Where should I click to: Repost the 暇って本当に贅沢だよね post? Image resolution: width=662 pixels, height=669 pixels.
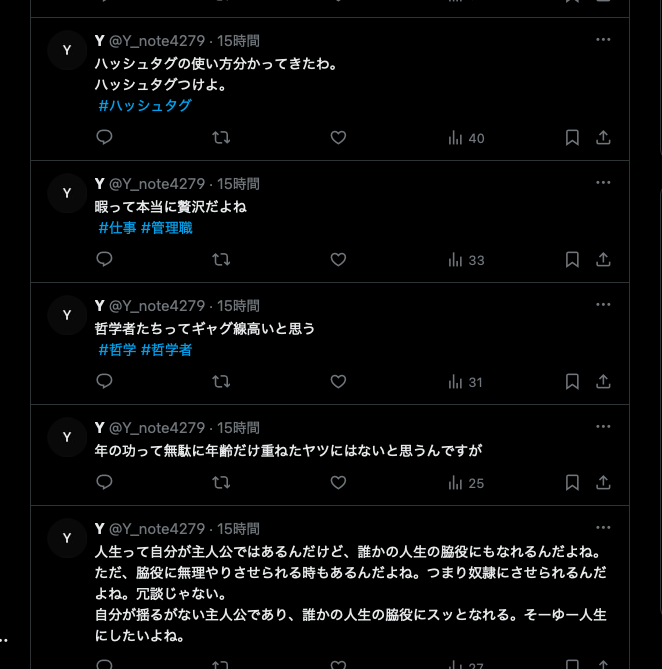point(221,260)
